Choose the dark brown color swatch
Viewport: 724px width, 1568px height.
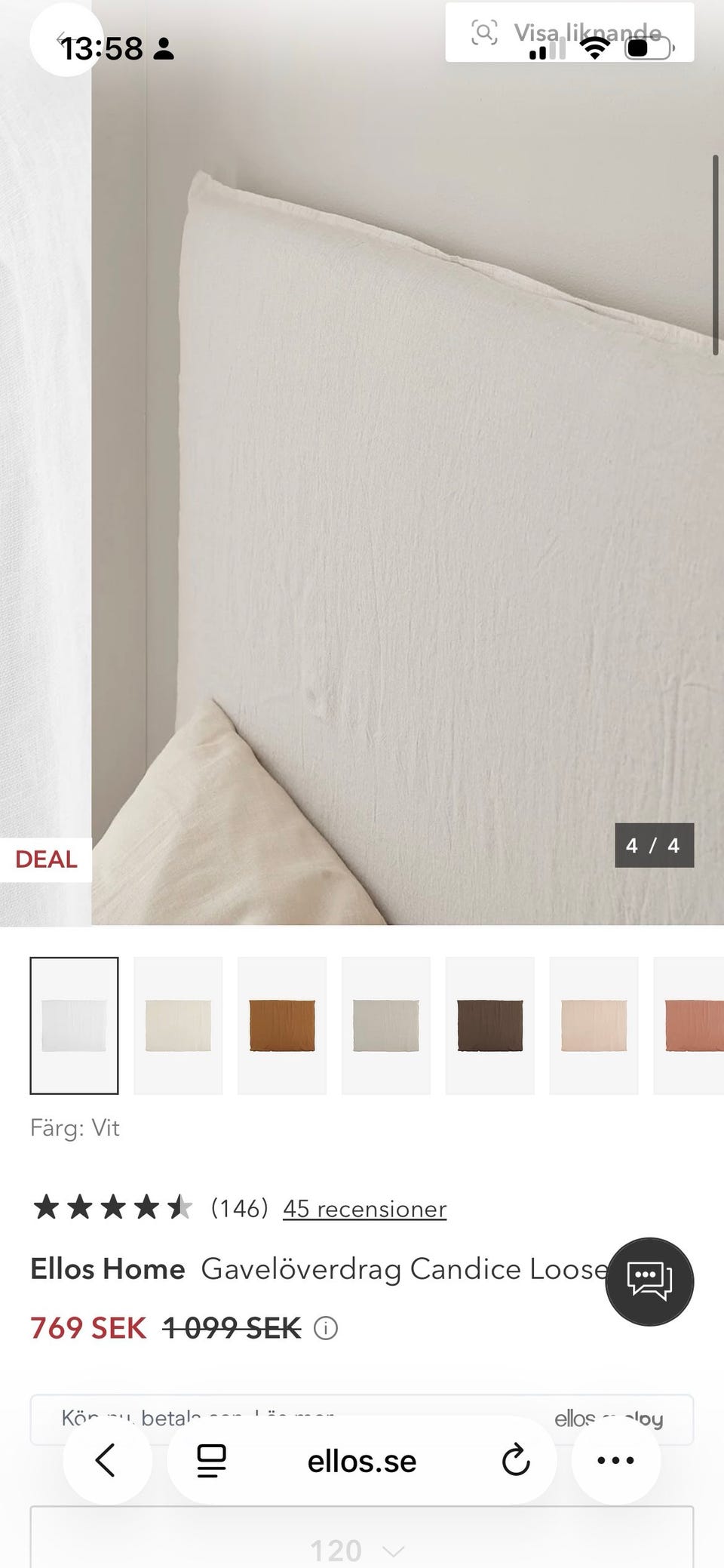490,1025
